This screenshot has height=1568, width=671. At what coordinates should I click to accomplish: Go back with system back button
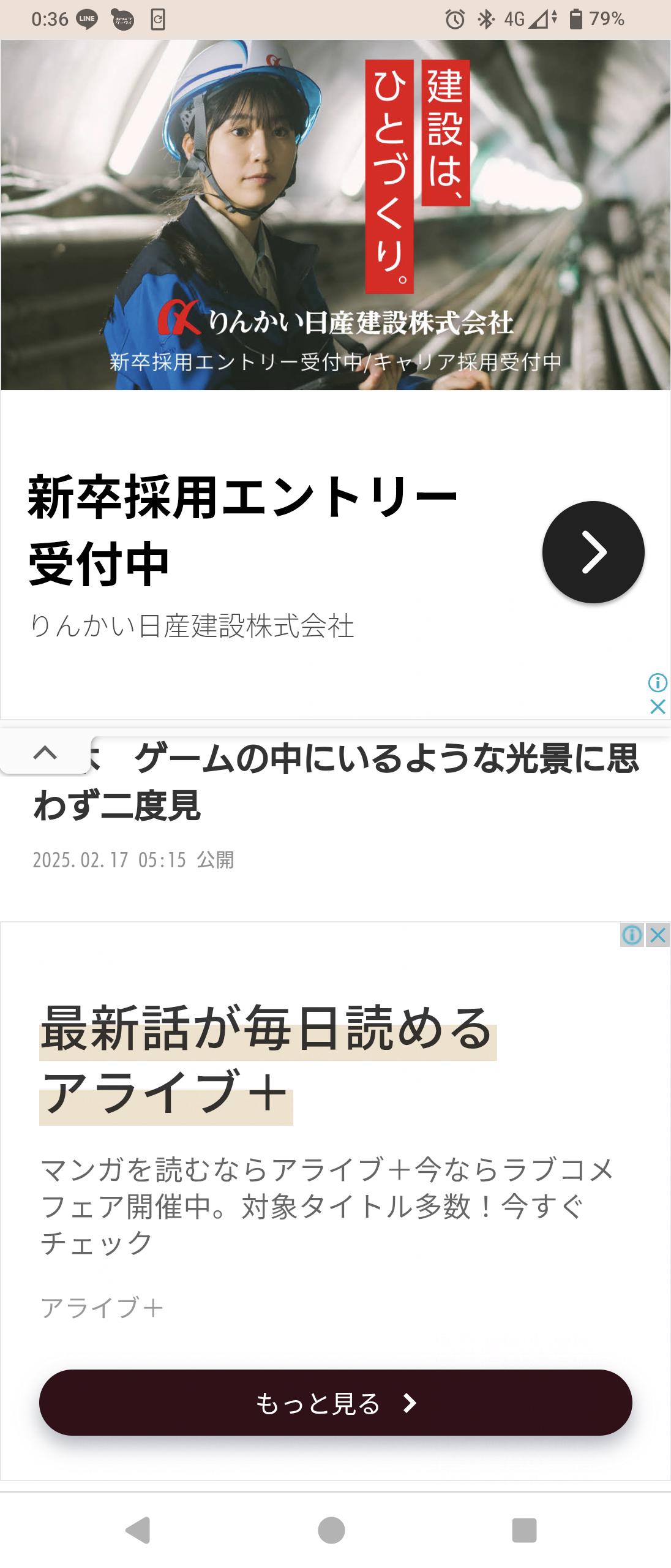(138, 1530)
